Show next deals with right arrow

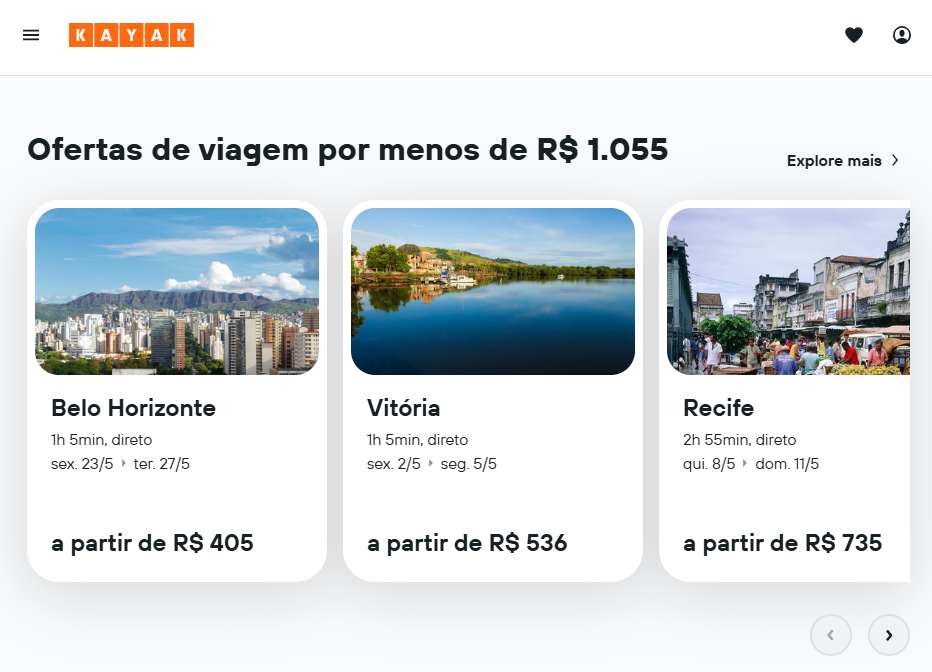(x=889, y=635)
